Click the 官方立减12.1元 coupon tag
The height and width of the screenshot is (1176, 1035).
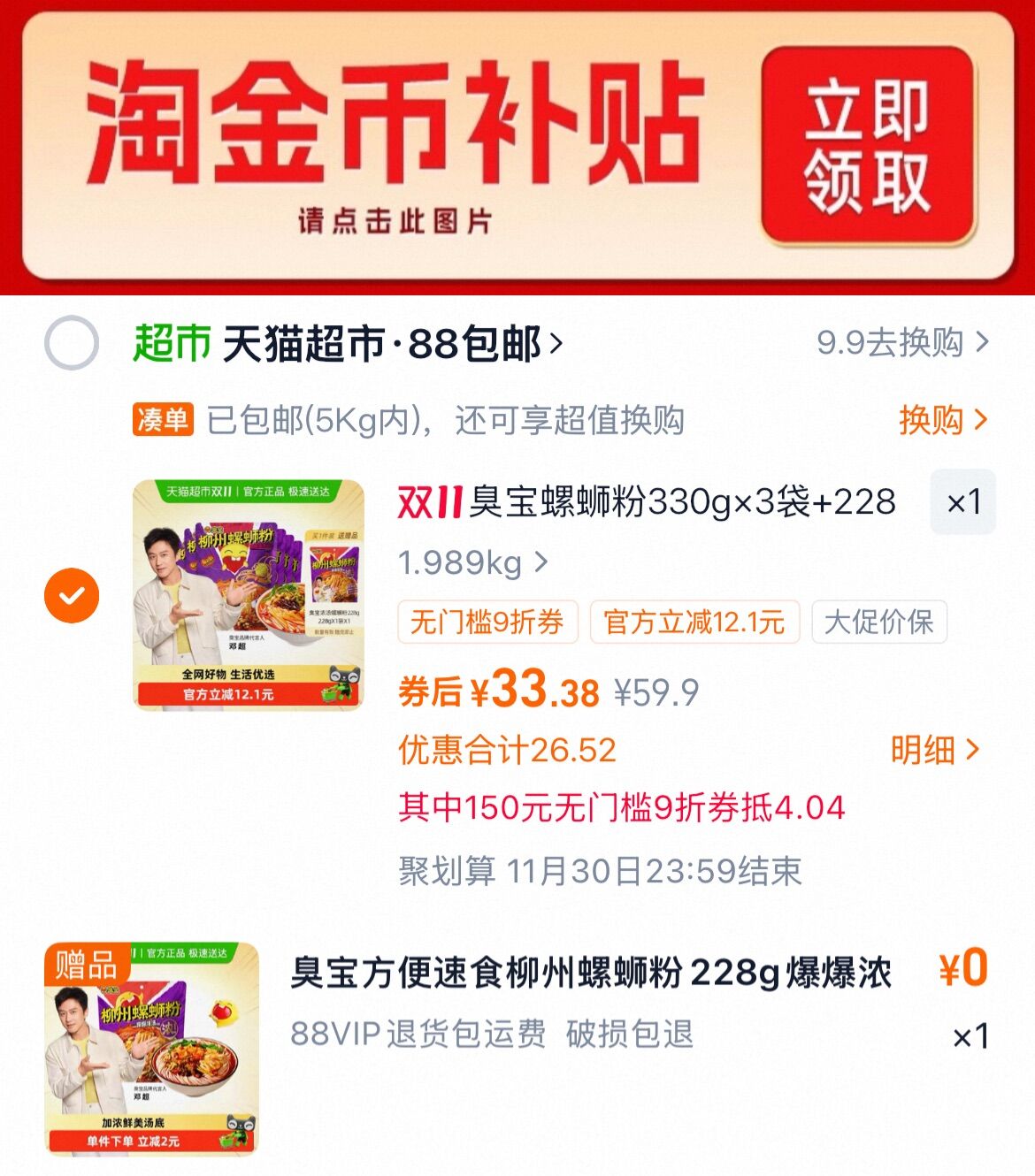[694, 622]
